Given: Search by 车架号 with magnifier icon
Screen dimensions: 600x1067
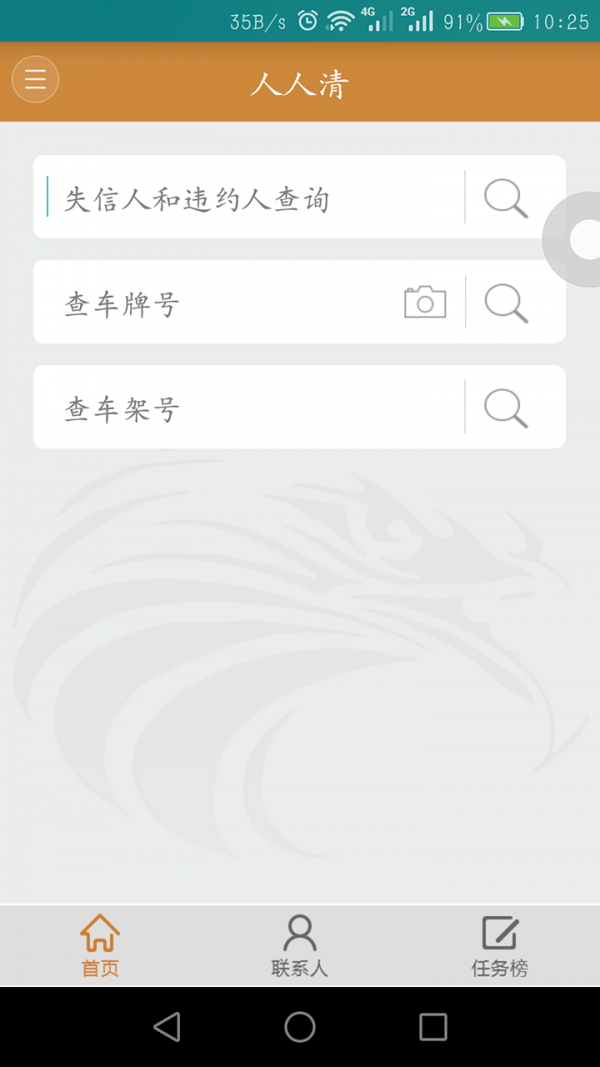Looking at the screenshot, I should (506, 408).
